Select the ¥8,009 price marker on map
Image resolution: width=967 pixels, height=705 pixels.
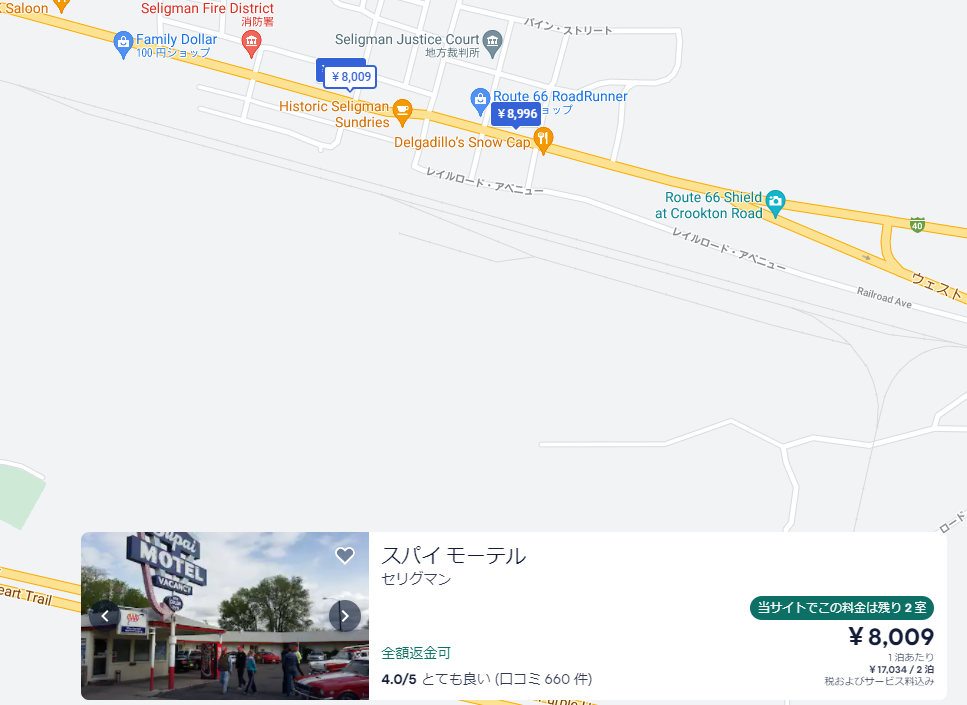tap(349, 76)
